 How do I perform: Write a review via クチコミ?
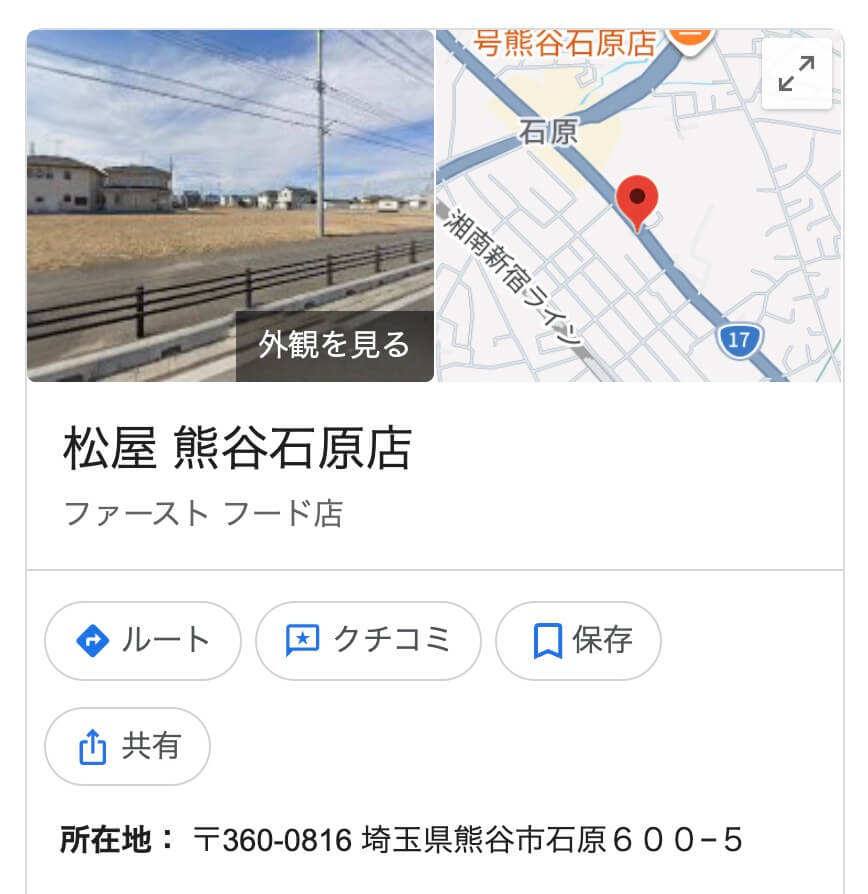(368, 640)
